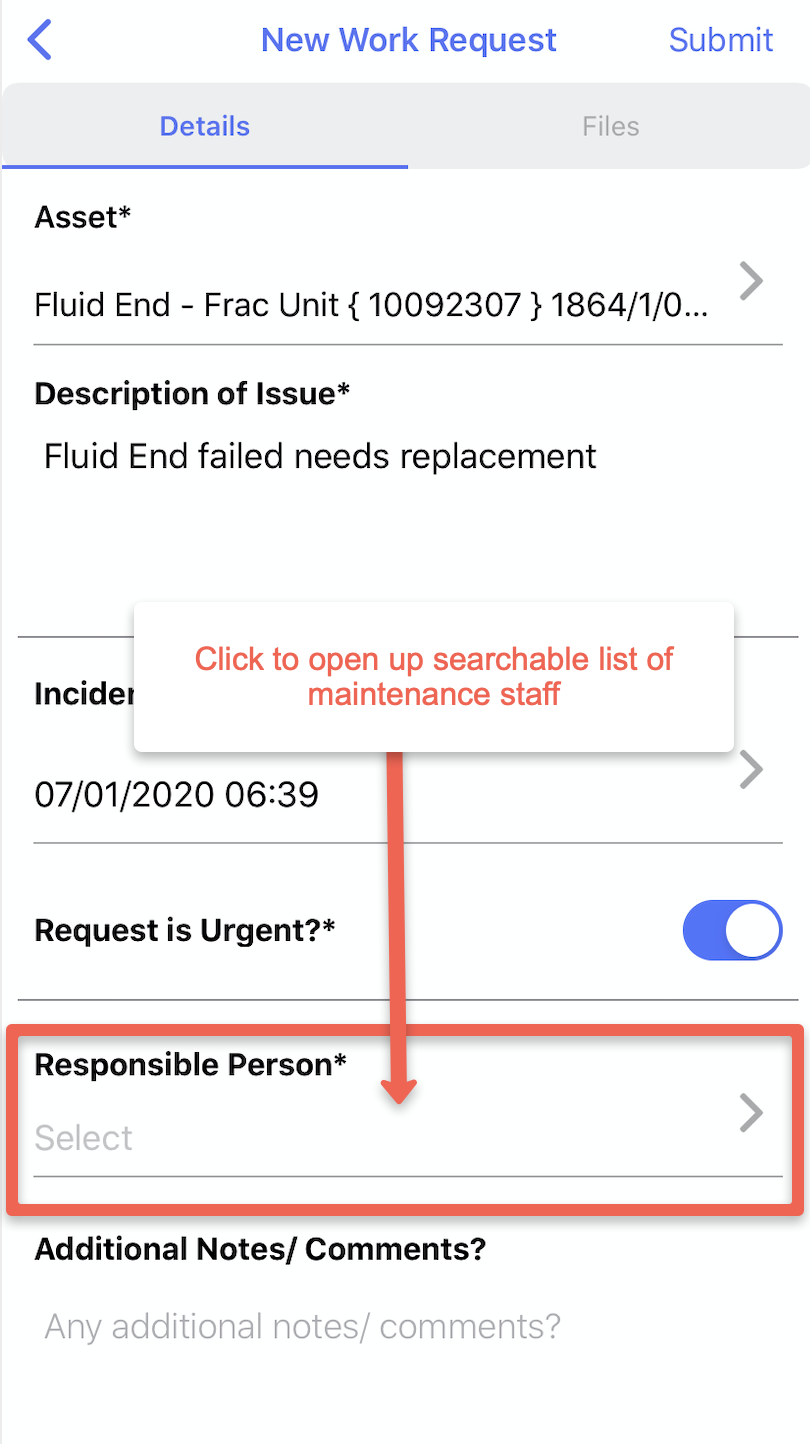This screenshot has height=1444, width=810.
Task: Submit the new work request
Action: (720, 40)
